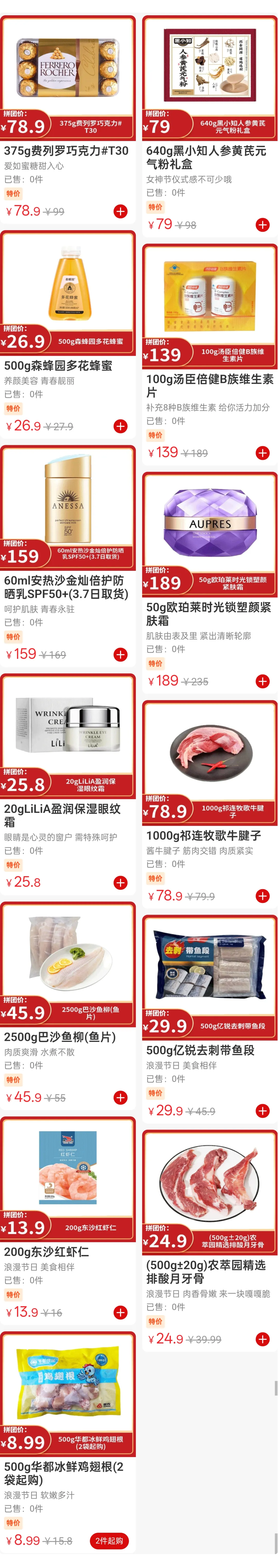Add 500g亿锐去刺带鱼段 to cart
The image size is (278, 1568).
click(x=262, y=1111)
